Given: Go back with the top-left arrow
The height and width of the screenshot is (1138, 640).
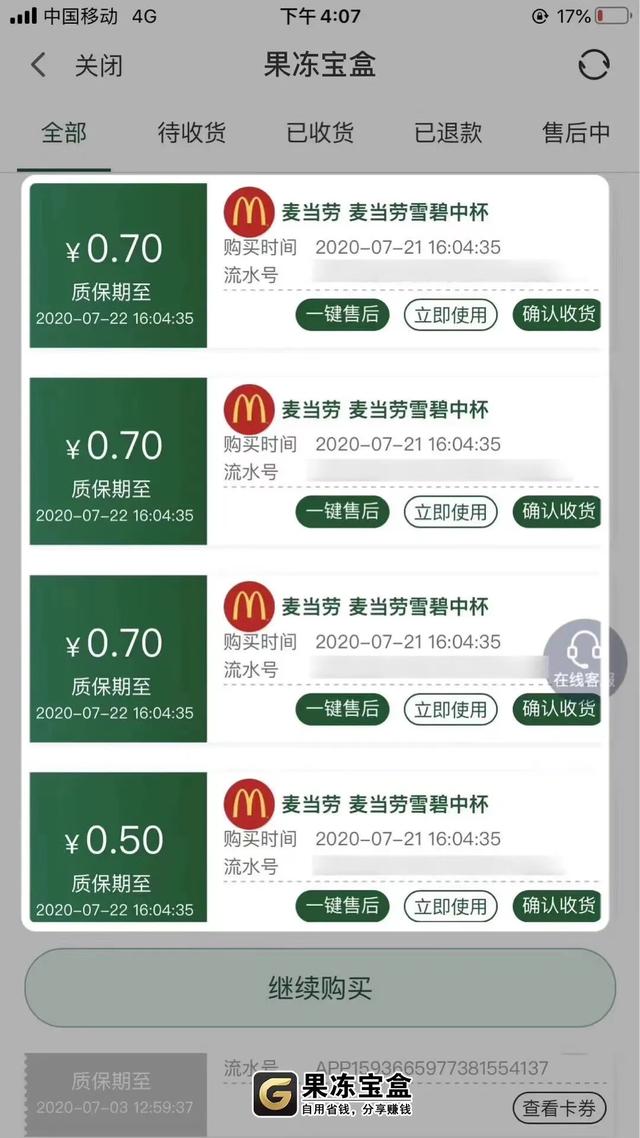Looking at the screenshot, I should coord(38,65).
